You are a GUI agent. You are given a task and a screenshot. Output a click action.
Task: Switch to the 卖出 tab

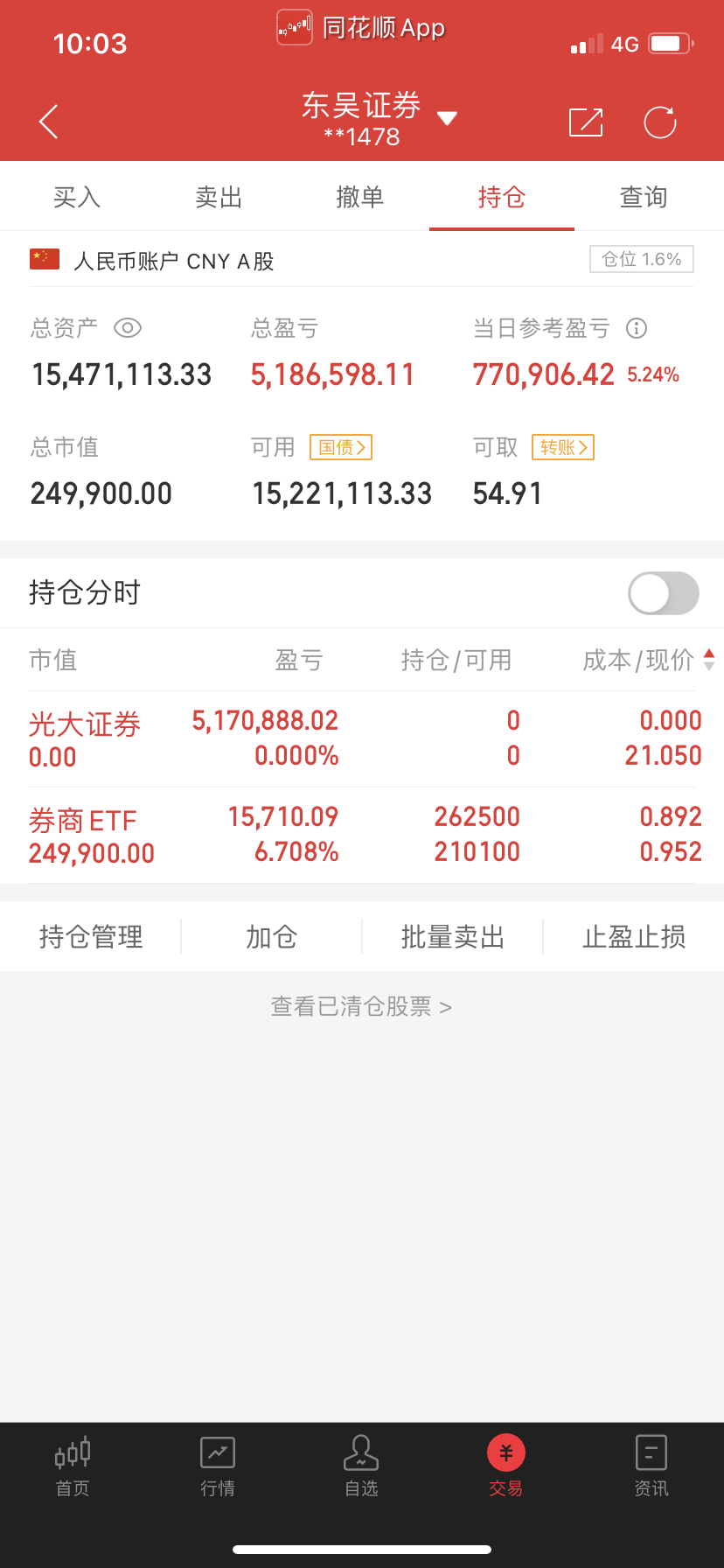pos(219,198)
